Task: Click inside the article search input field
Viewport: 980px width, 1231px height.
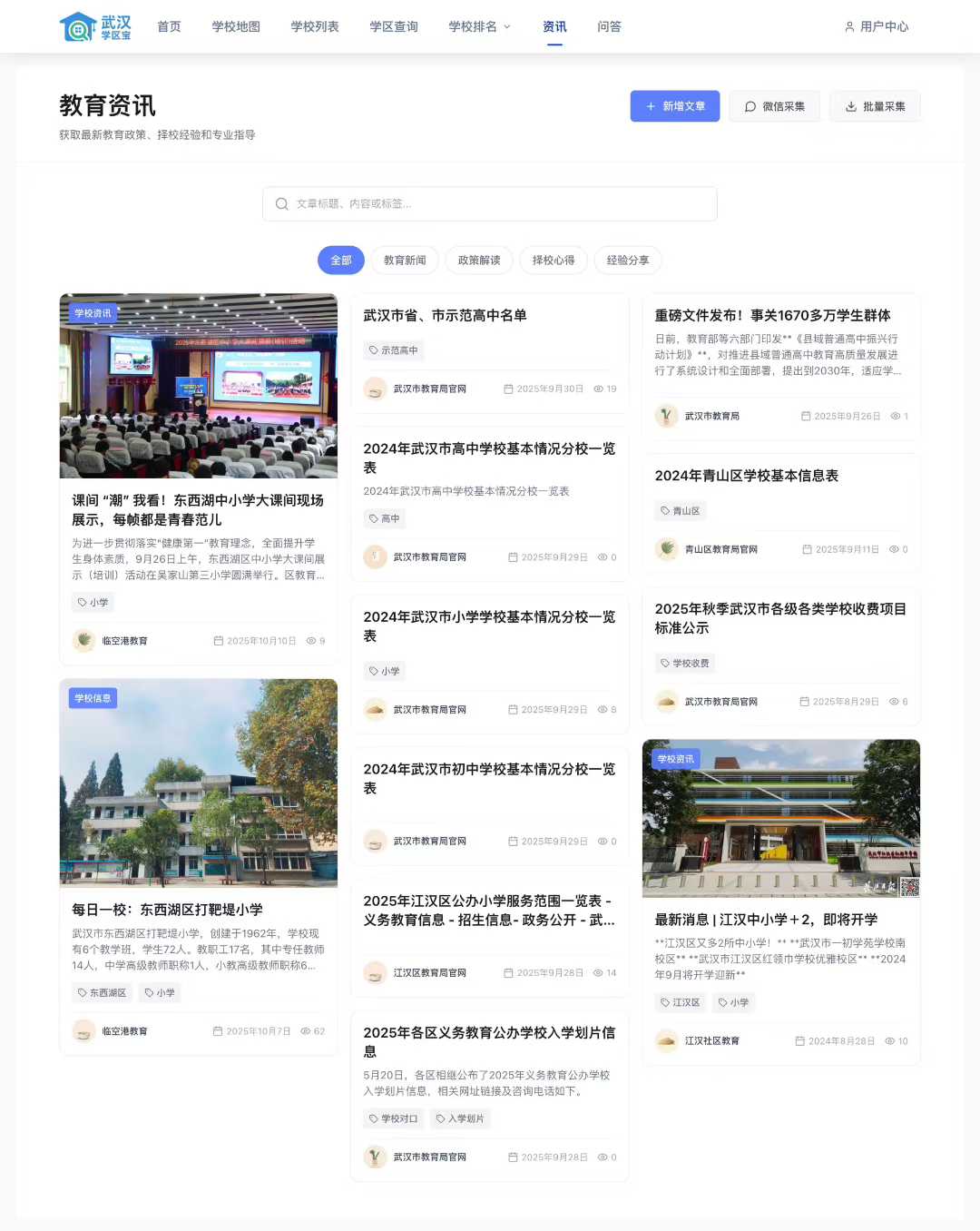Action: pyautogui.click(x=490, y=203)
